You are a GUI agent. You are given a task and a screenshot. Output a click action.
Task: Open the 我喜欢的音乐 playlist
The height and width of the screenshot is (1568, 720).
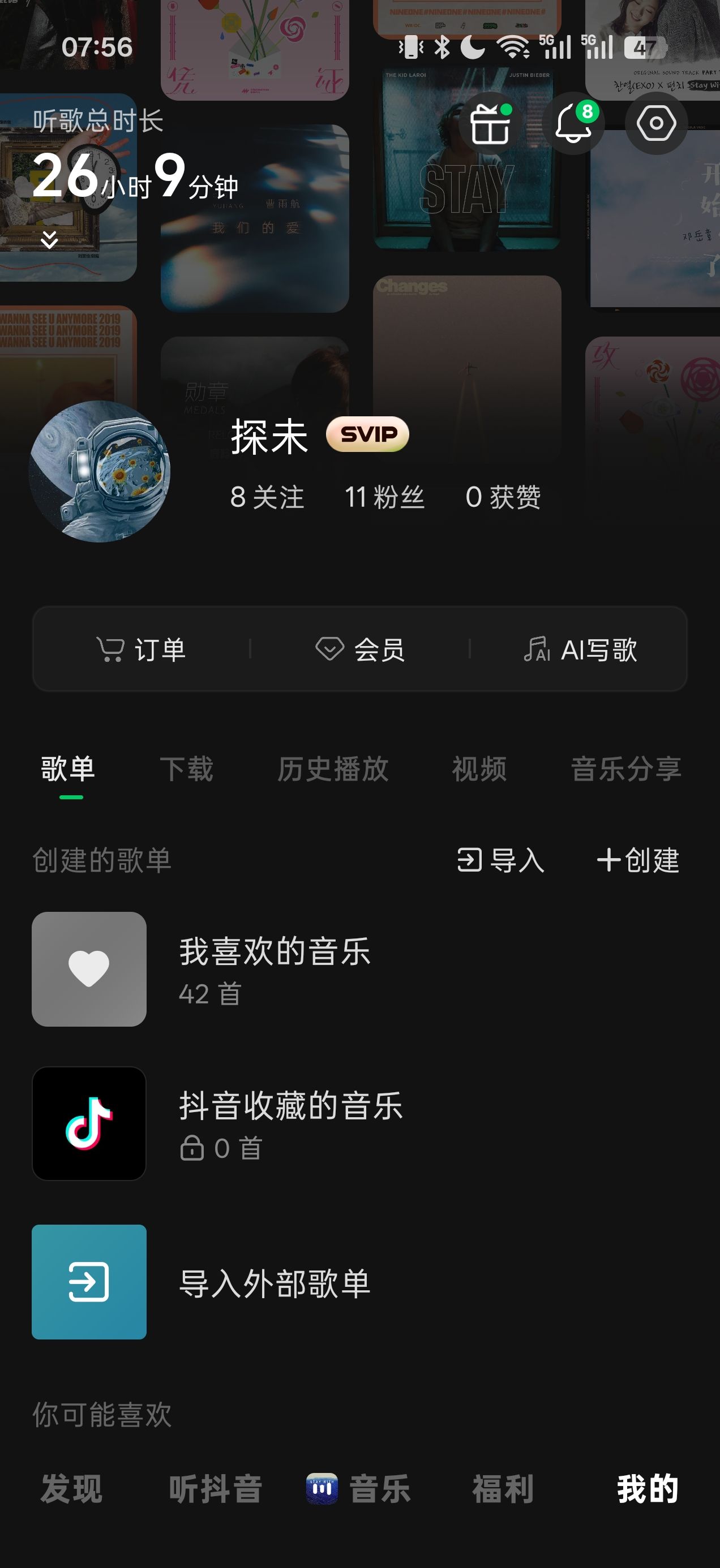pyautogui.click(x=274, y=969)
